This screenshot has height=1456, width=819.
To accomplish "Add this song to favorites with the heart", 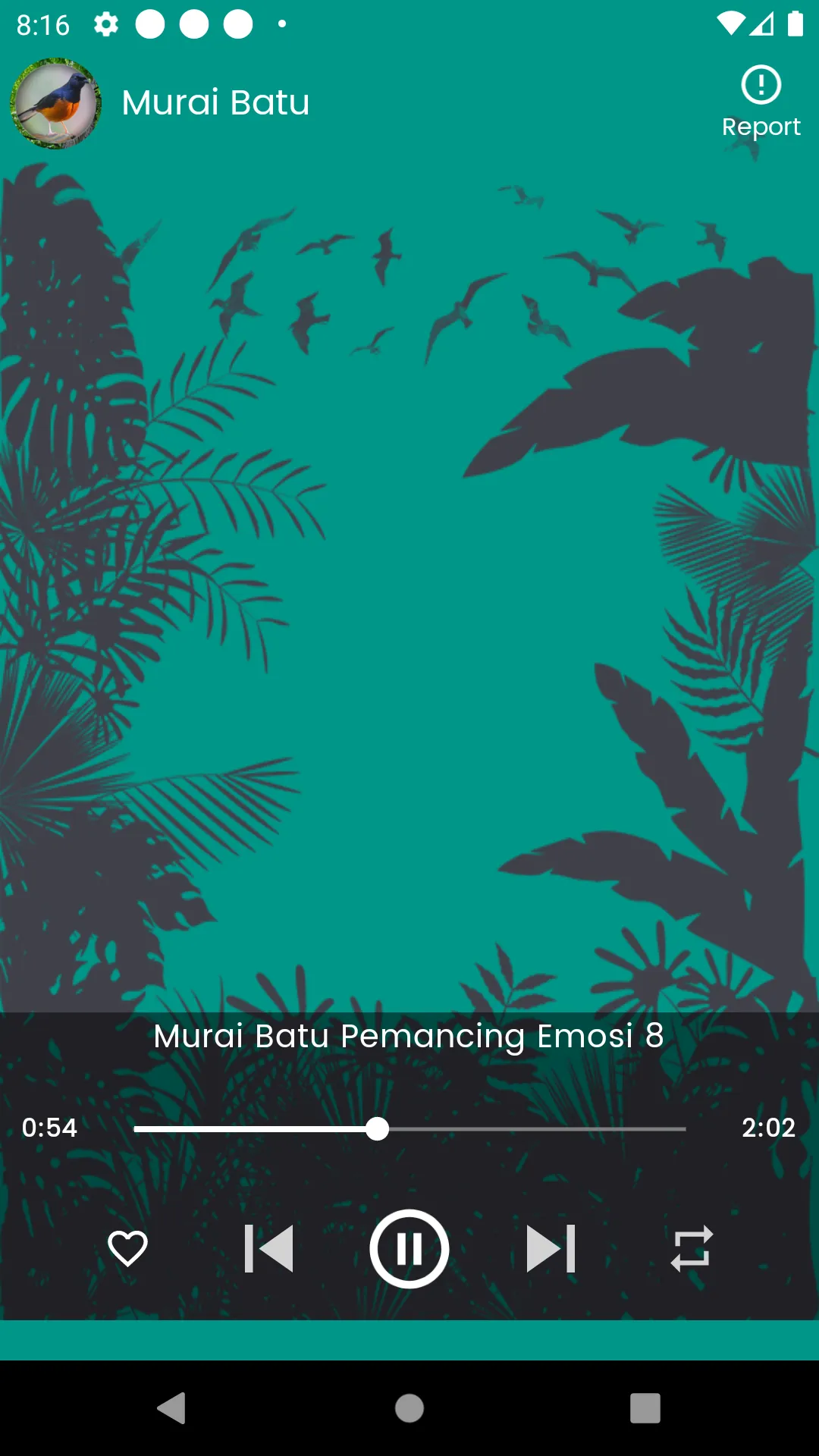I will coord(127,1248).
